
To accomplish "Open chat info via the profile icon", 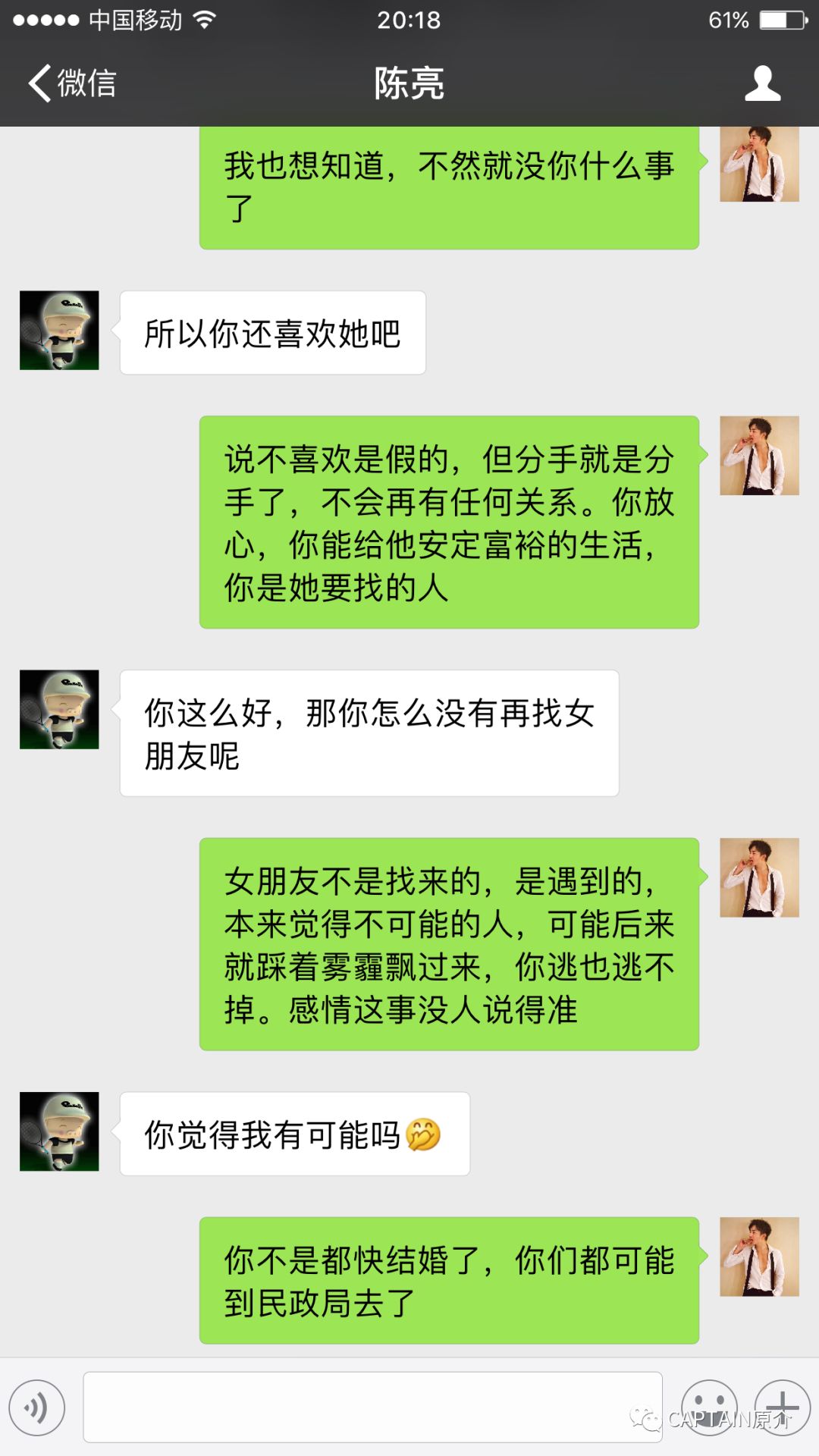I will tap(762, 83).
